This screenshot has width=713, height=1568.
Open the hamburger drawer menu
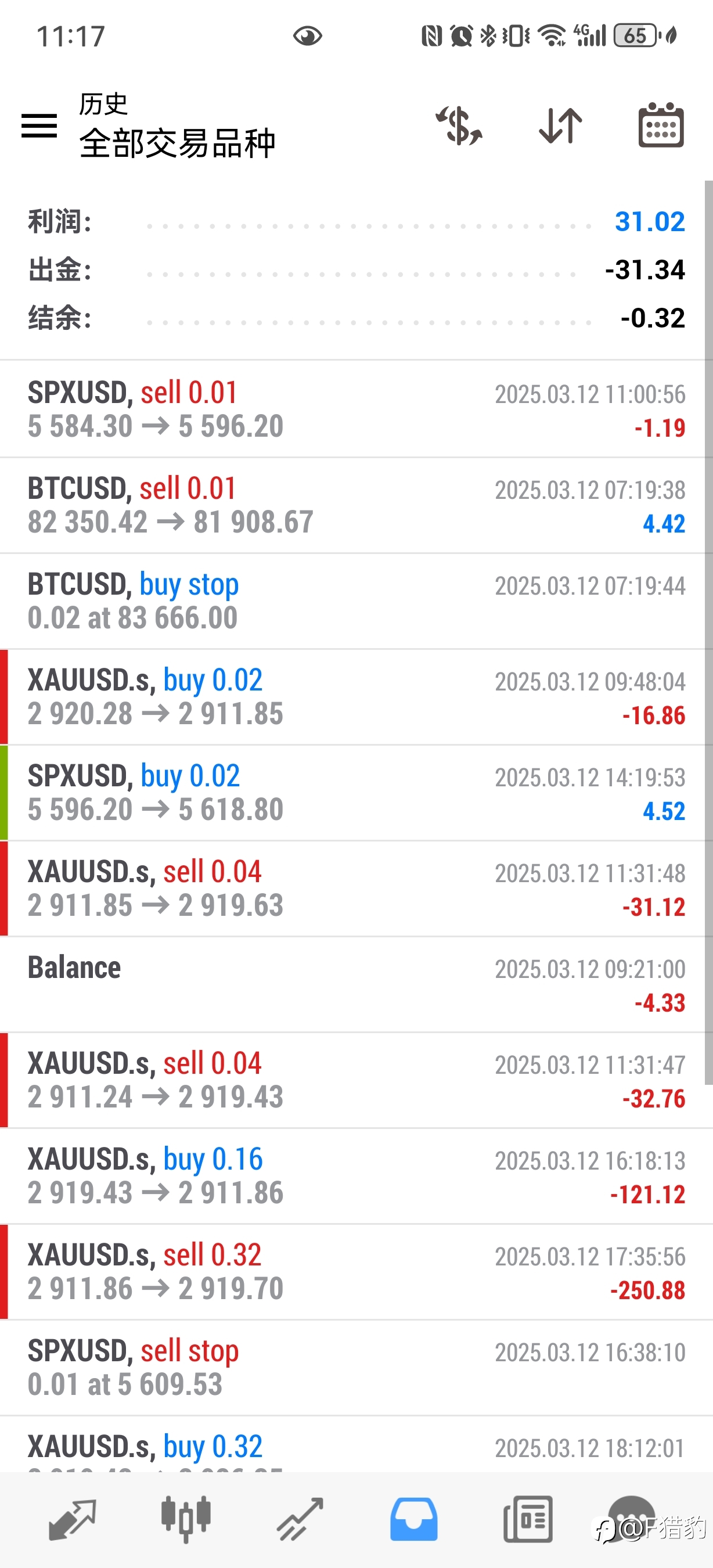pyautogui.click(x=39, y=126)
